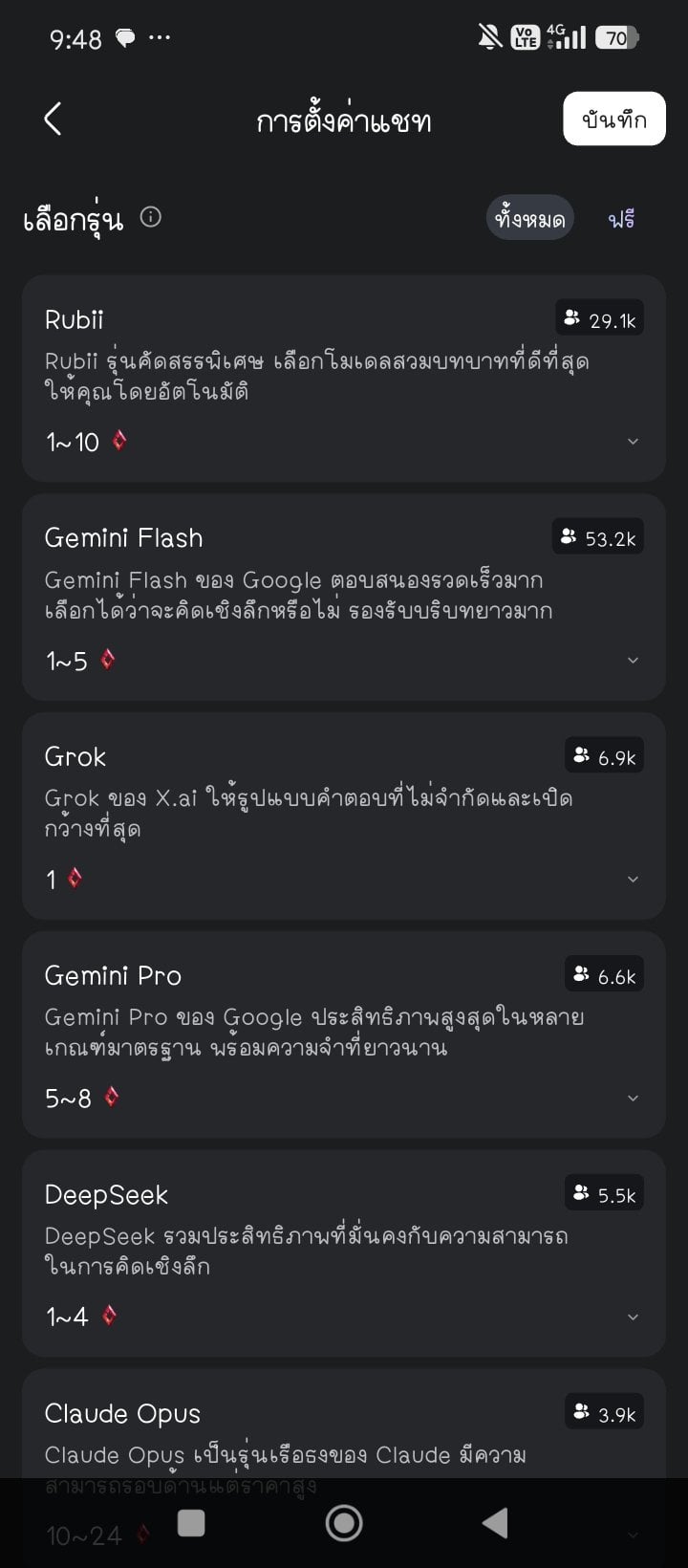Tap the system home button
The image size is (688, 1568).
click(344, 1523)
